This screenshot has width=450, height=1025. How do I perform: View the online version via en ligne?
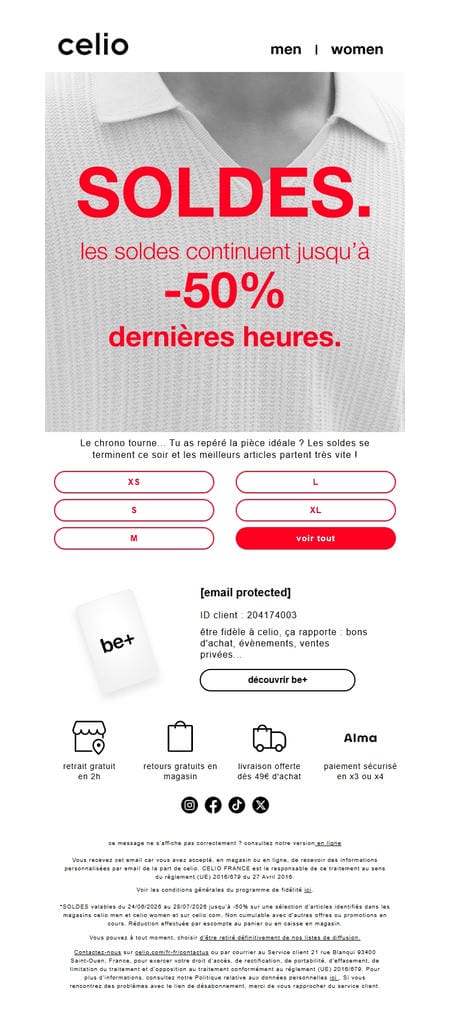coord(328,843)
